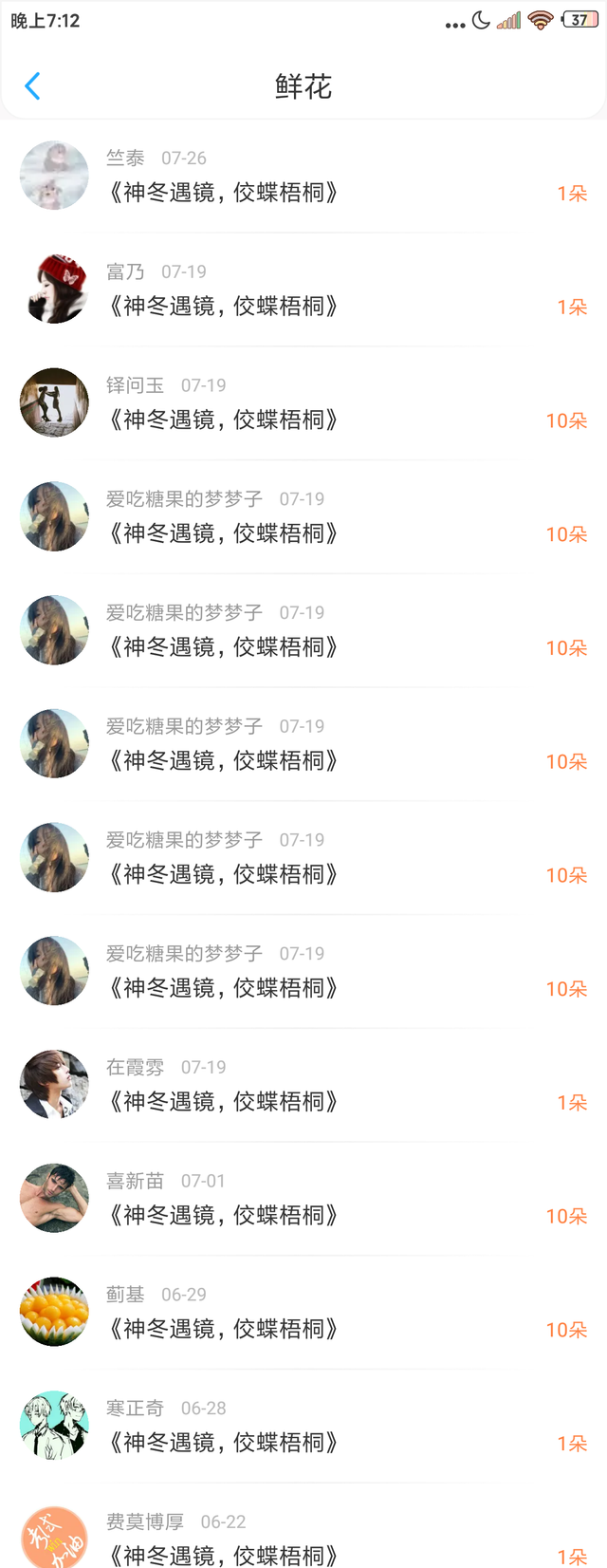607x1568 pixels.
Task: Open 竺泰's flower record from 07-26
Action: [x=303, y=177]
